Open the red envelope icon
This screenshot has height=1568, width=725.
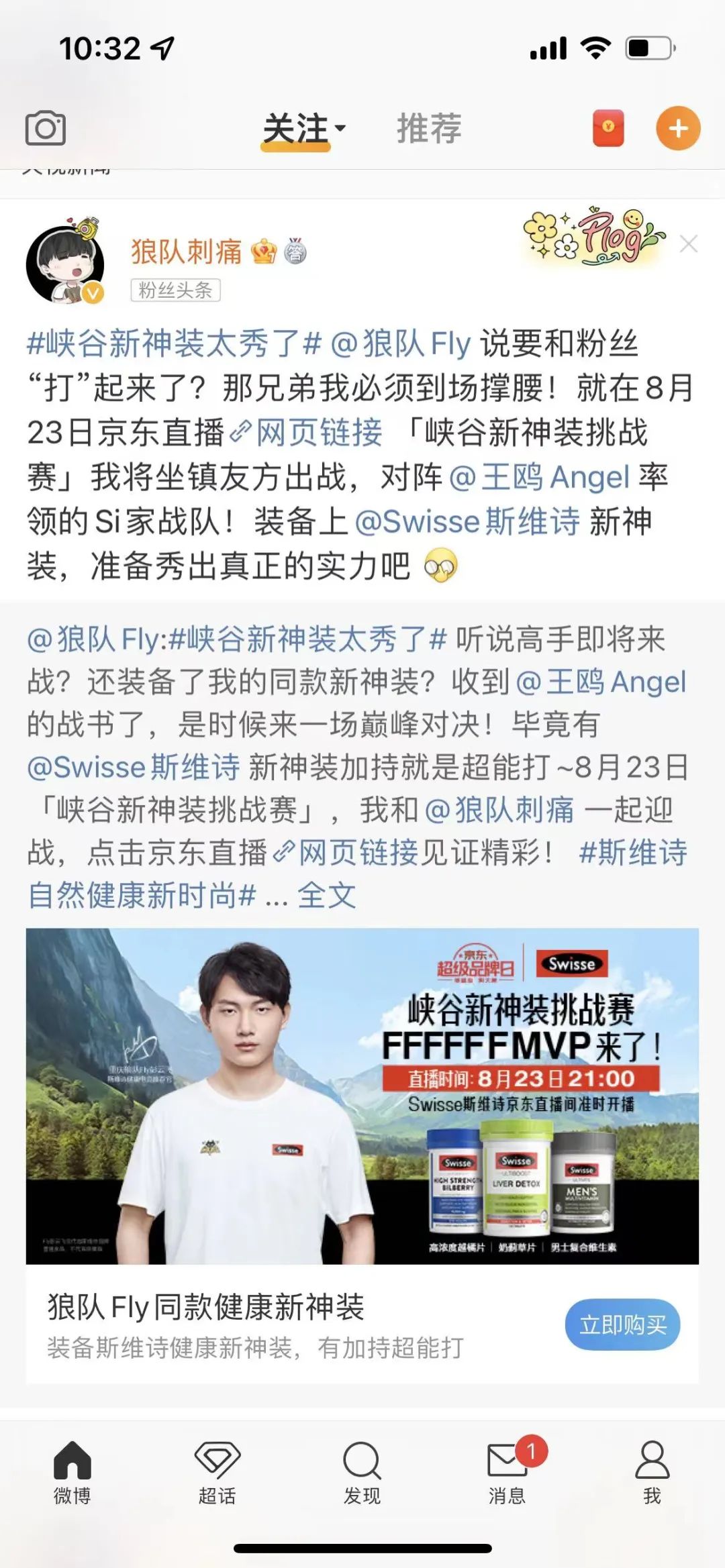[x=608, y=128]
